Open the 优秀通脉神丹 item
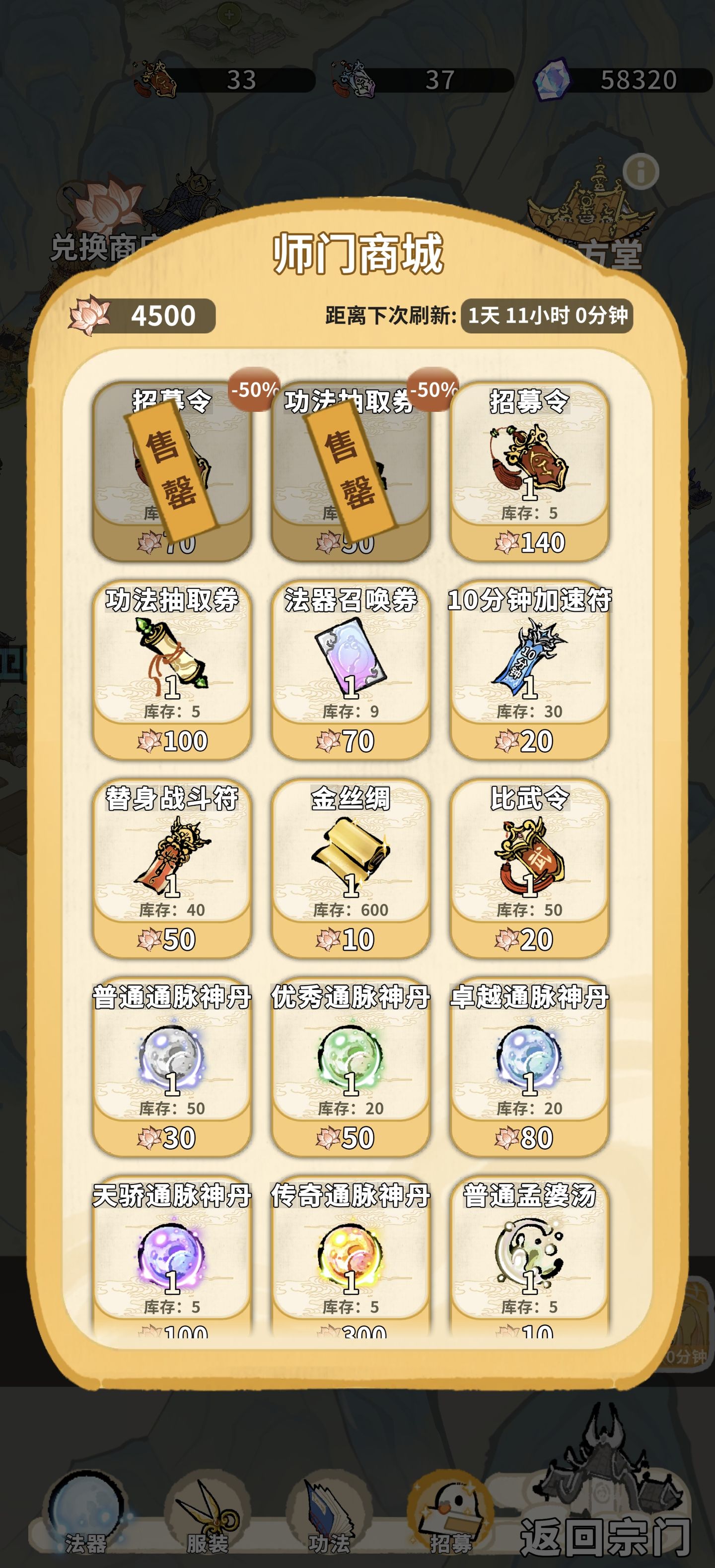The image size is (715, 1568). pos(351,1066)
